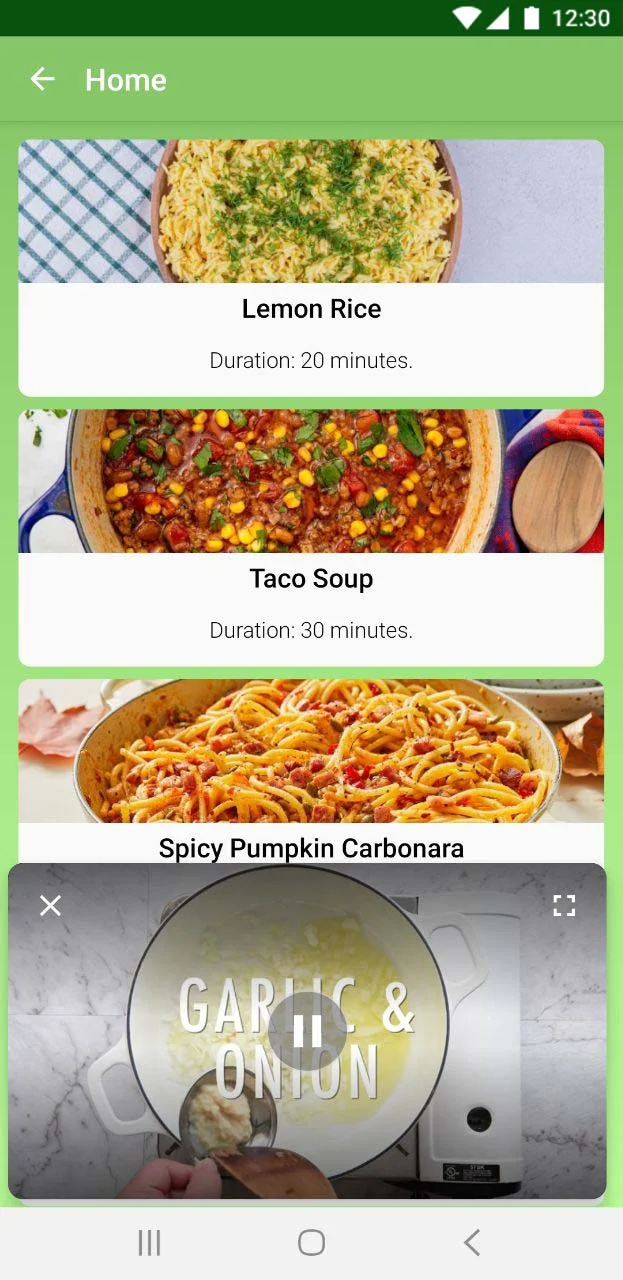Pause the playing video
The width and height of the screenshot is (623, 1280).
click(x=308, y=1031)
